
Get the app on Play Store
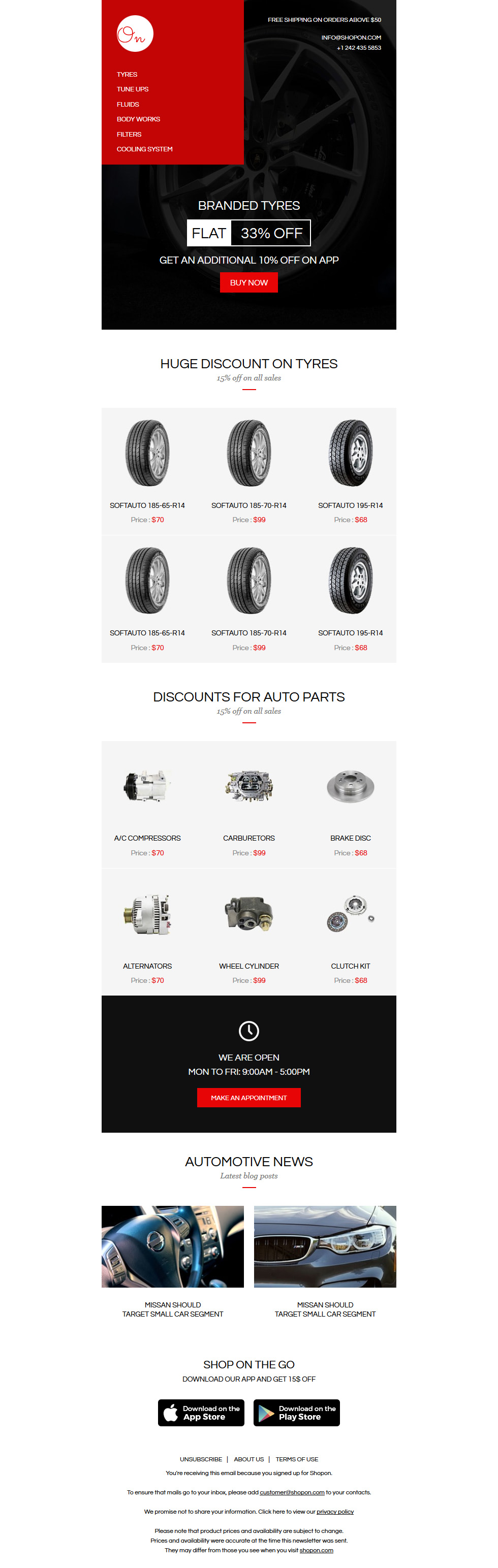[296, 1412]
